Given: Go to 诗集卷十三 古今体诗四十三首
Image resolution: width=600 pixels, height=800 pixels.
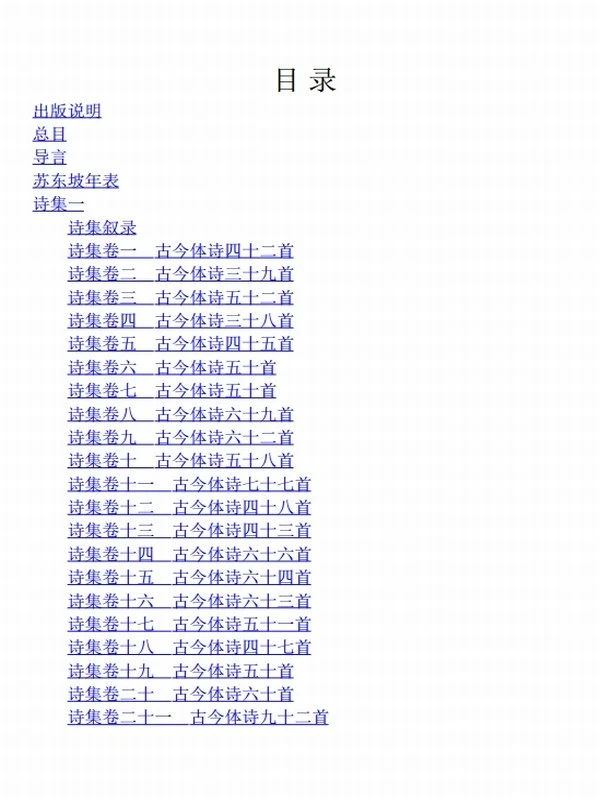Looking at the screenshot, I should 189,530.
